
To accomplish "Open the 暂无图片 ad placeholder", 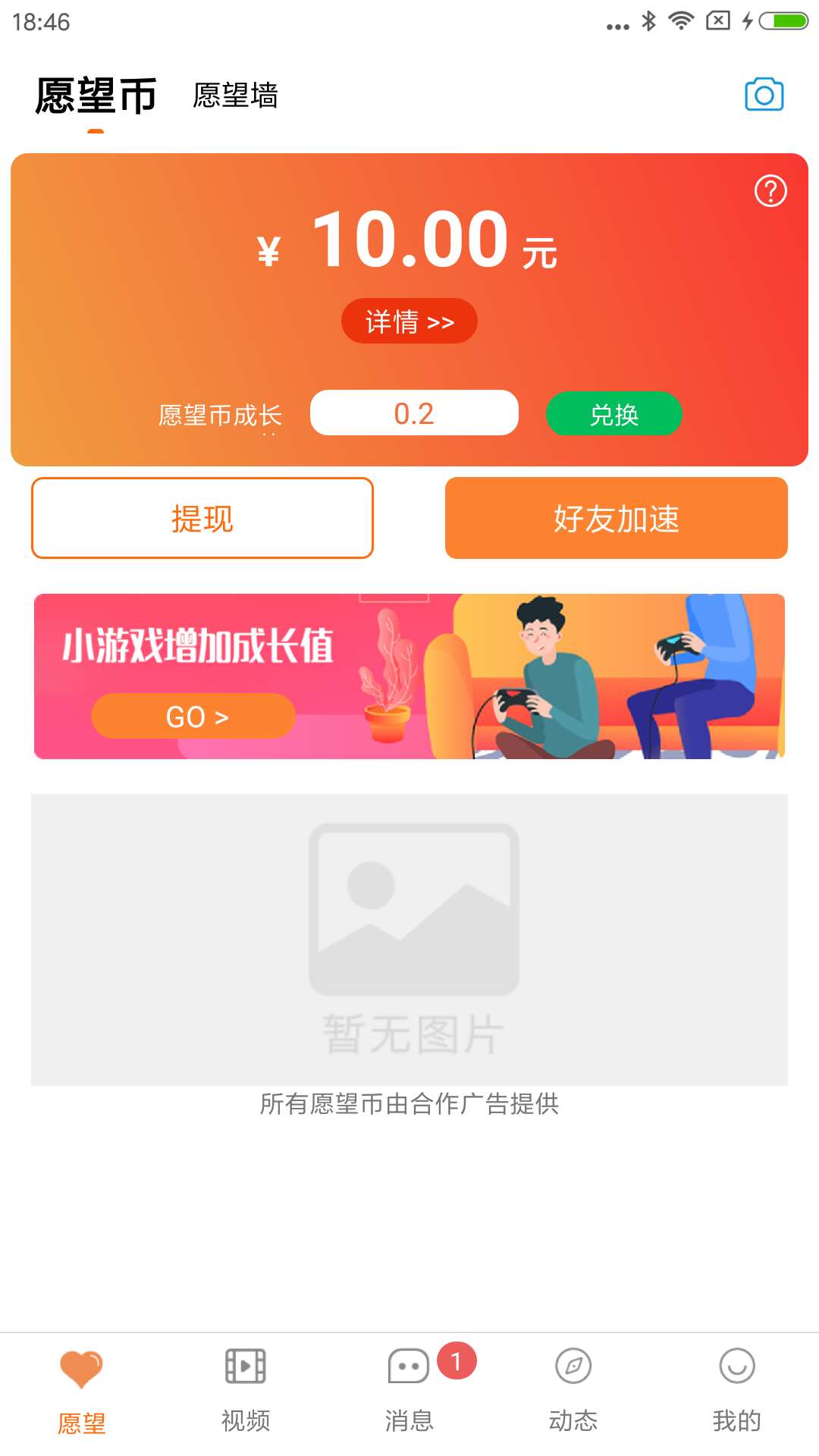I will coord(409,939).
